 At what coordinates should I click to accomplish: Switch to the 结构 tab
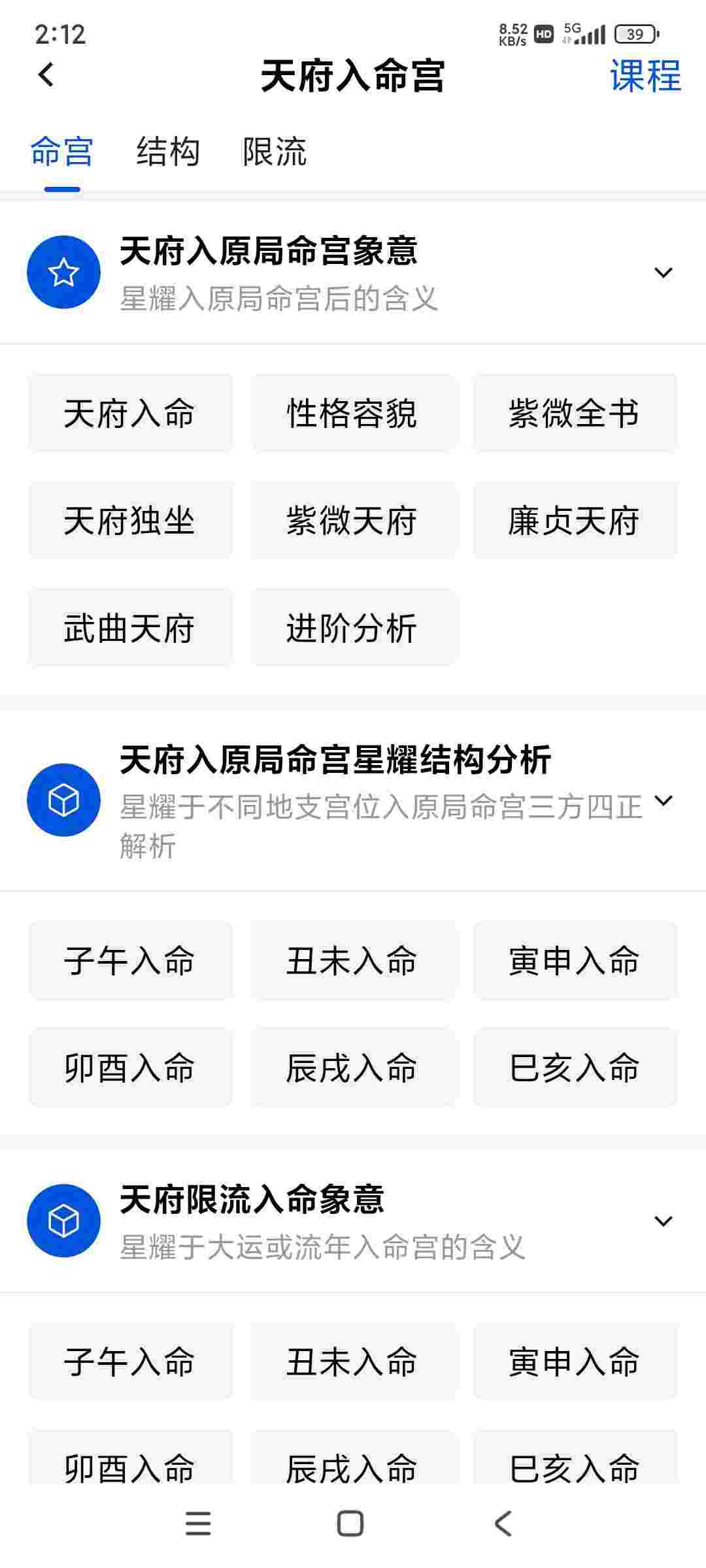point(168,152)
